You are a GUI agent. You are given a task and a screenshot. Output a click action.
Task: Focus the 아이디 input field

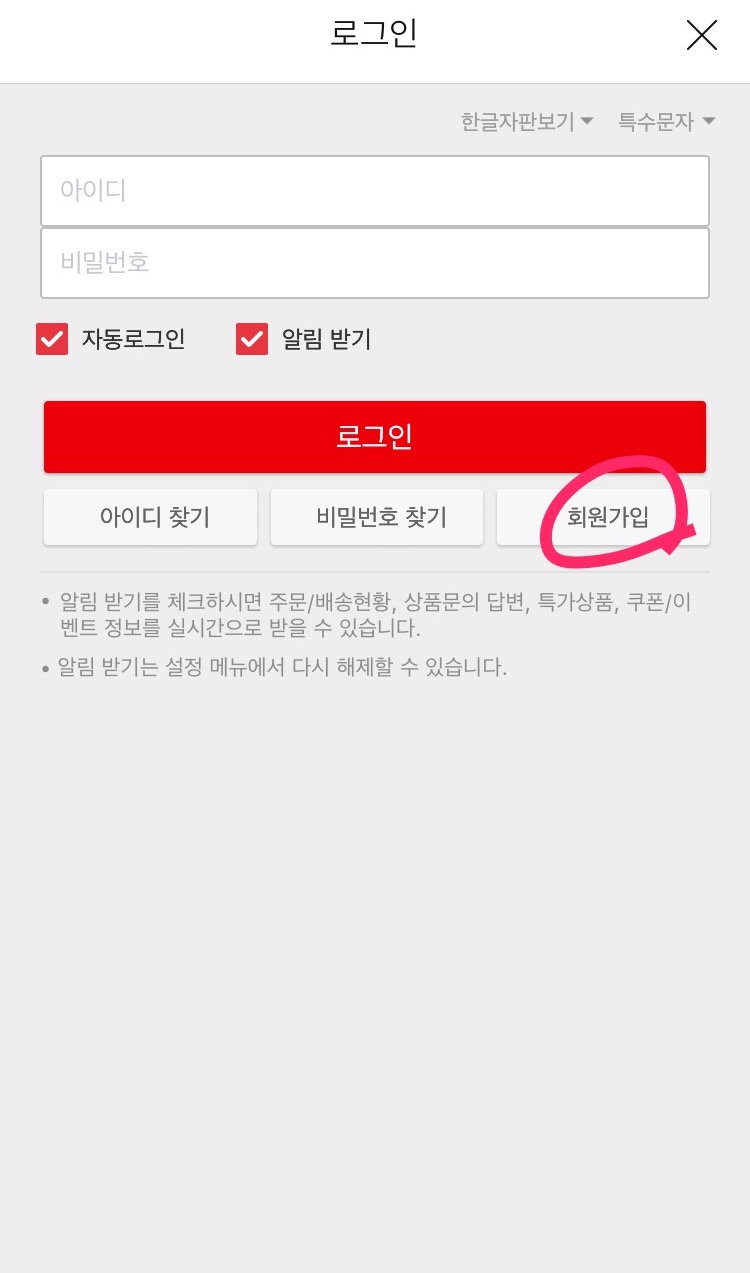coord(375,191)
